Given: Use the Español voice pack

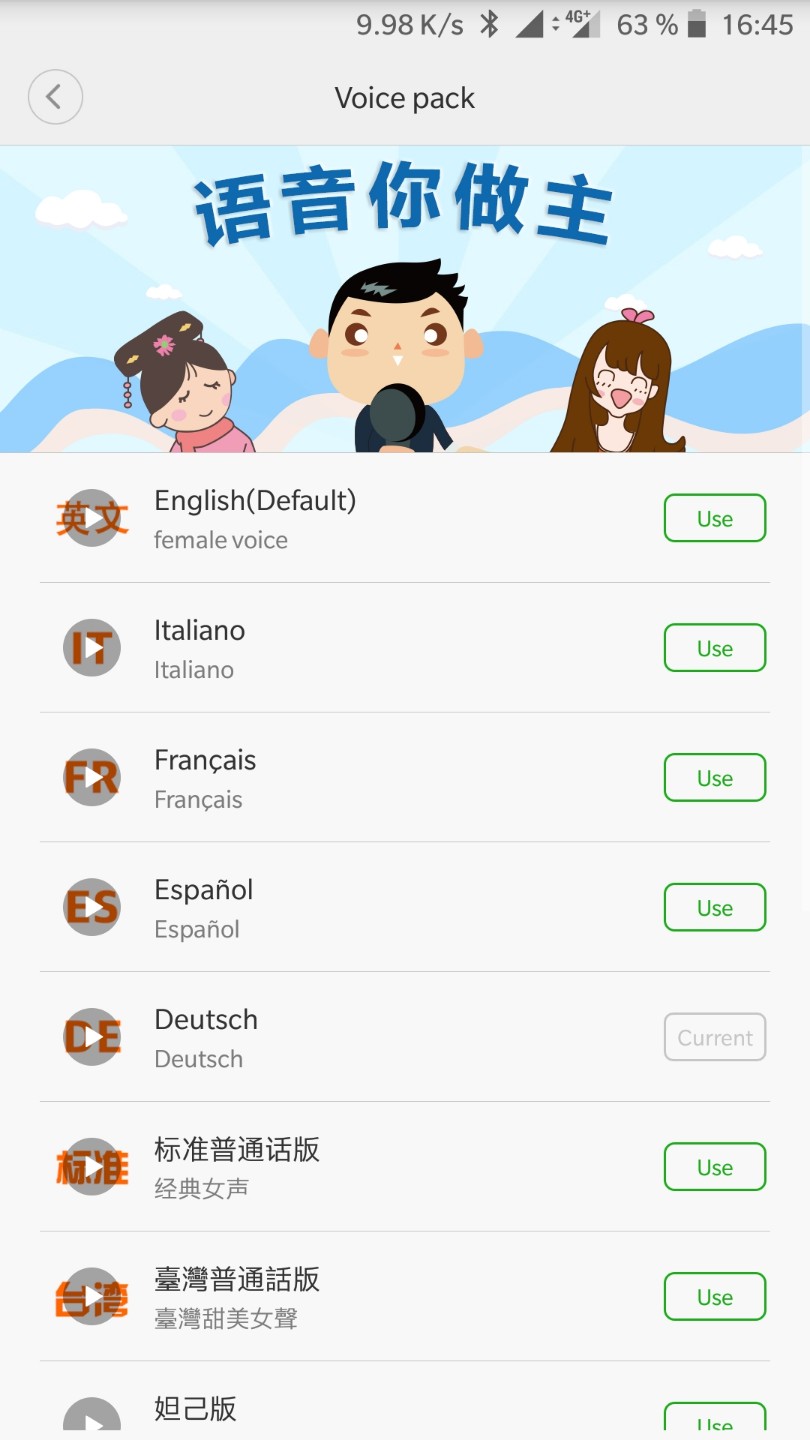Looking at the screenshot, I should [x=715, y=908].
